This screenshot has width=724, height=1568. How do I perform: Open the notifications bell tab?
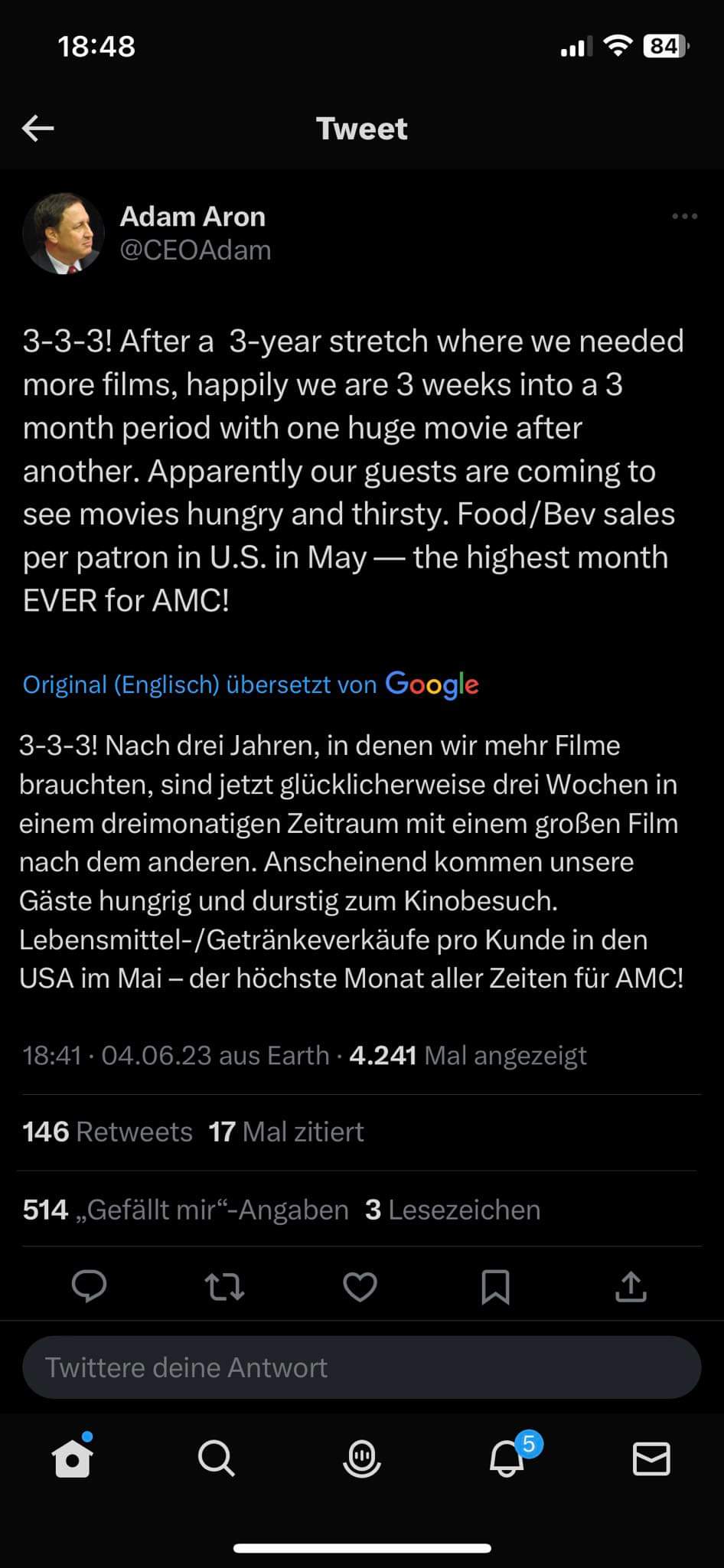507,1459
